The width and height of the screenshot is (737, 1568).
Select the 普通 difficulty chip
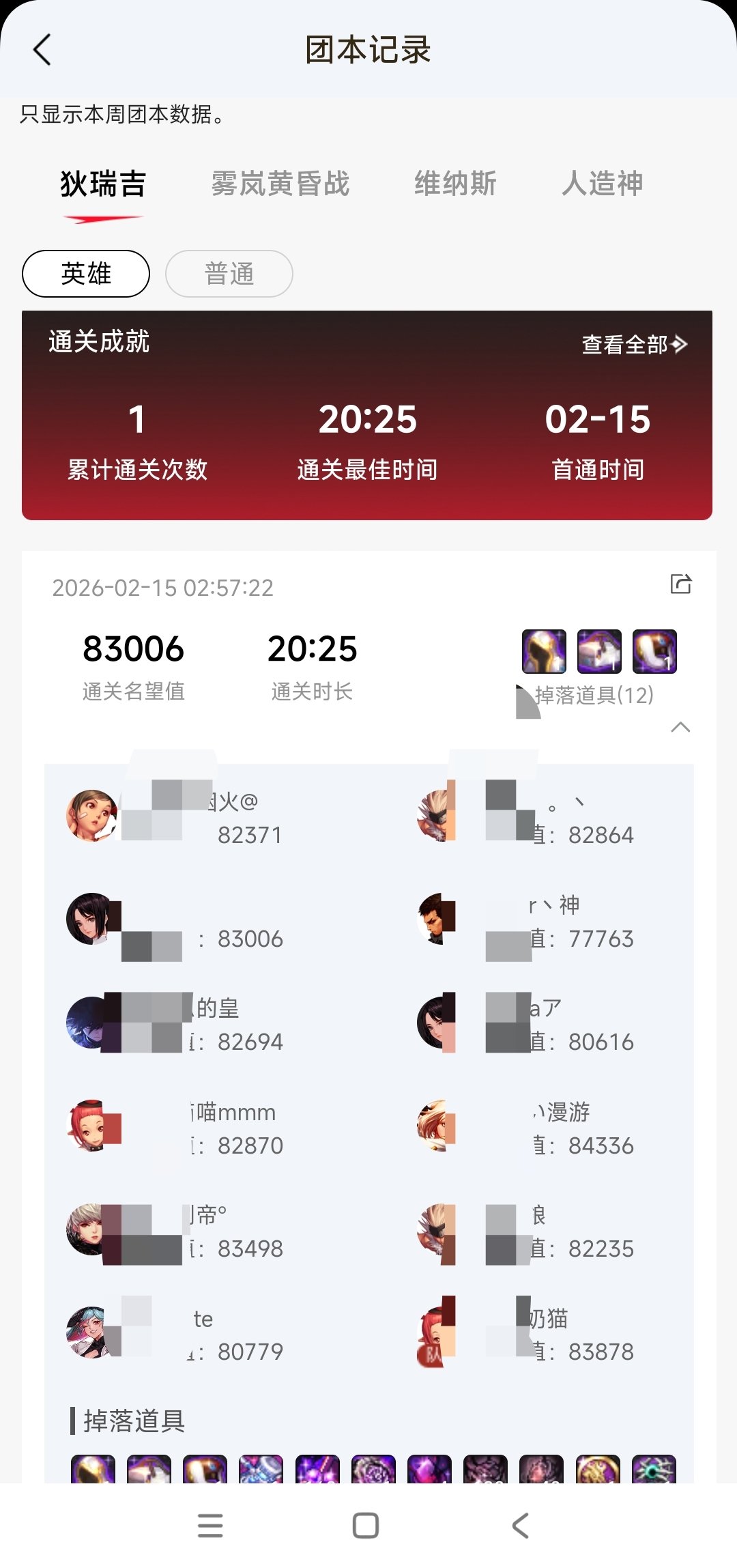tap(229, 274)
